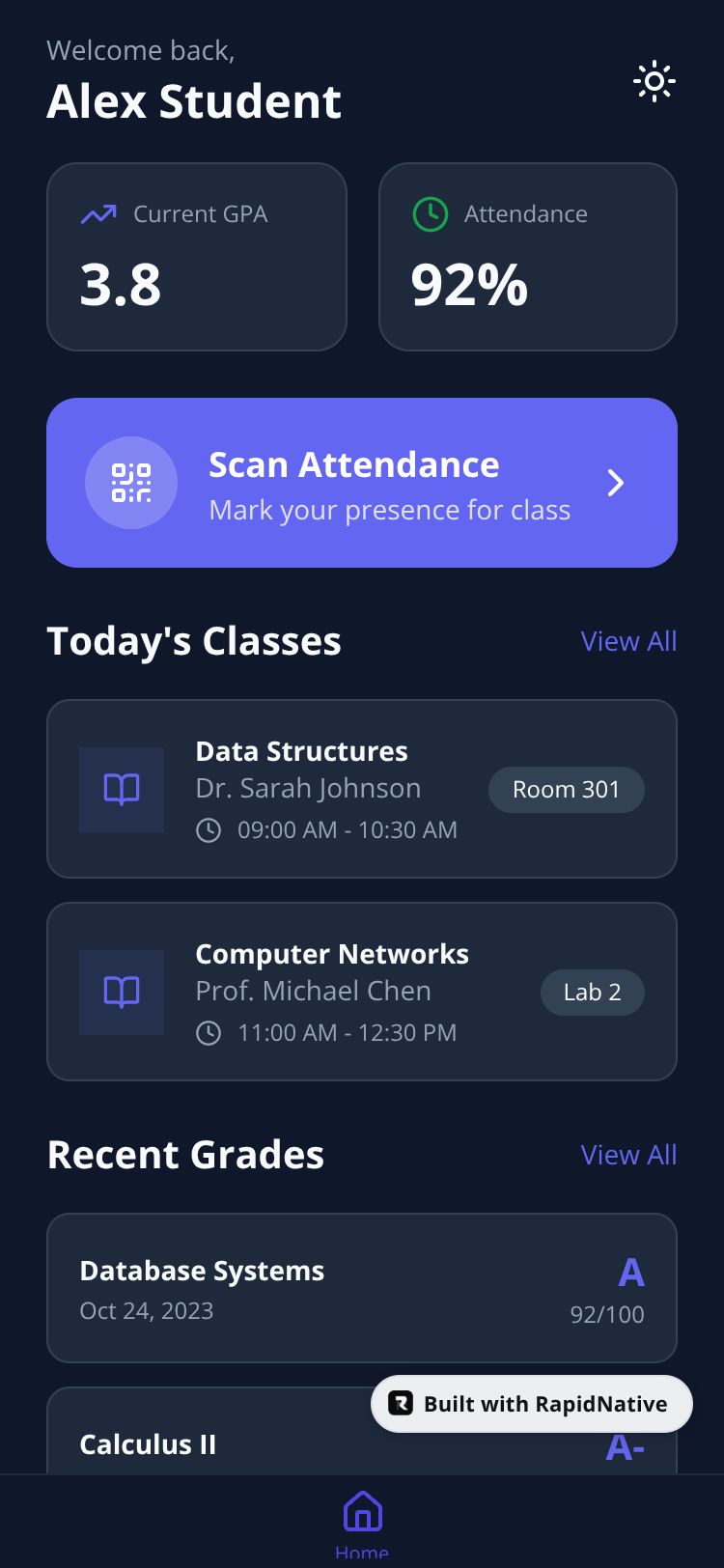
Task: Toggle the light theme sun icon
Action: (x=654, y=82)
